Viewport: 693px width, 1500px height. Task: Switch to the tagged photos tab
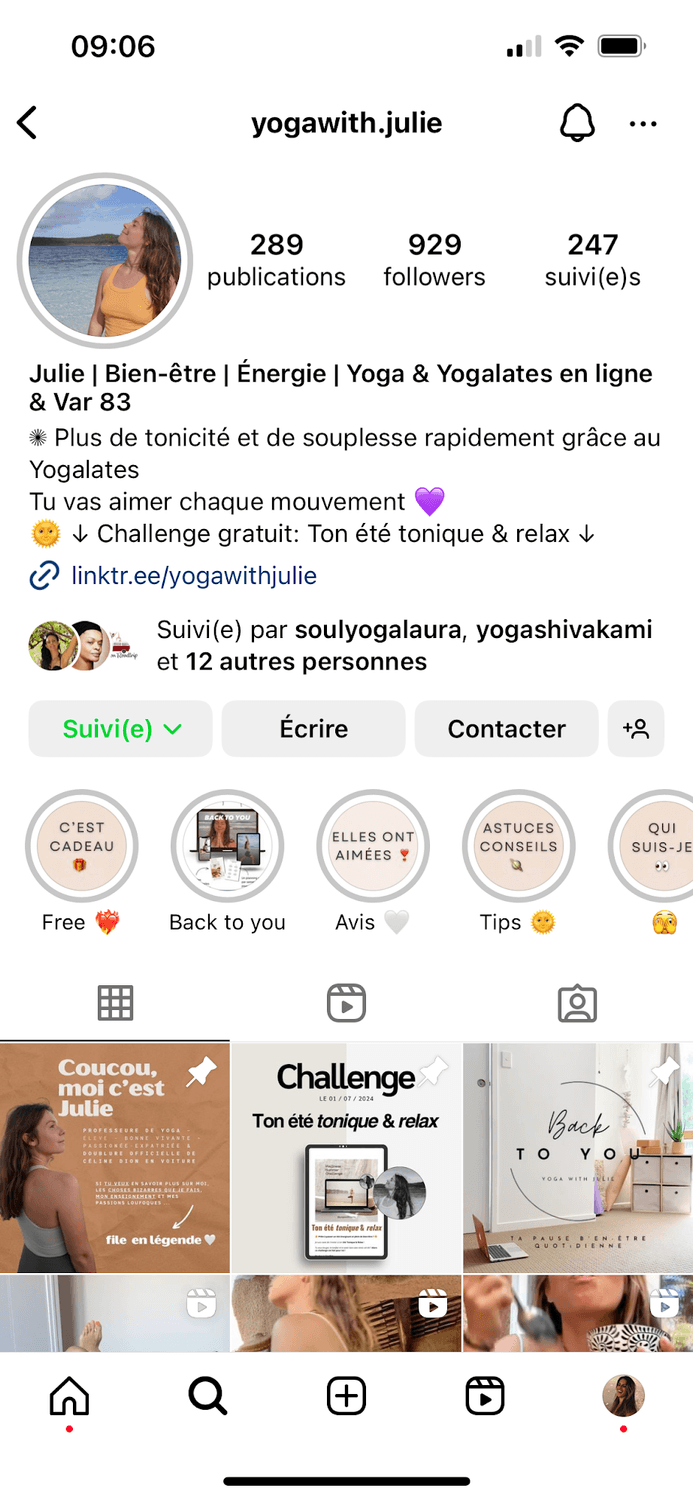pos(577,1003)
